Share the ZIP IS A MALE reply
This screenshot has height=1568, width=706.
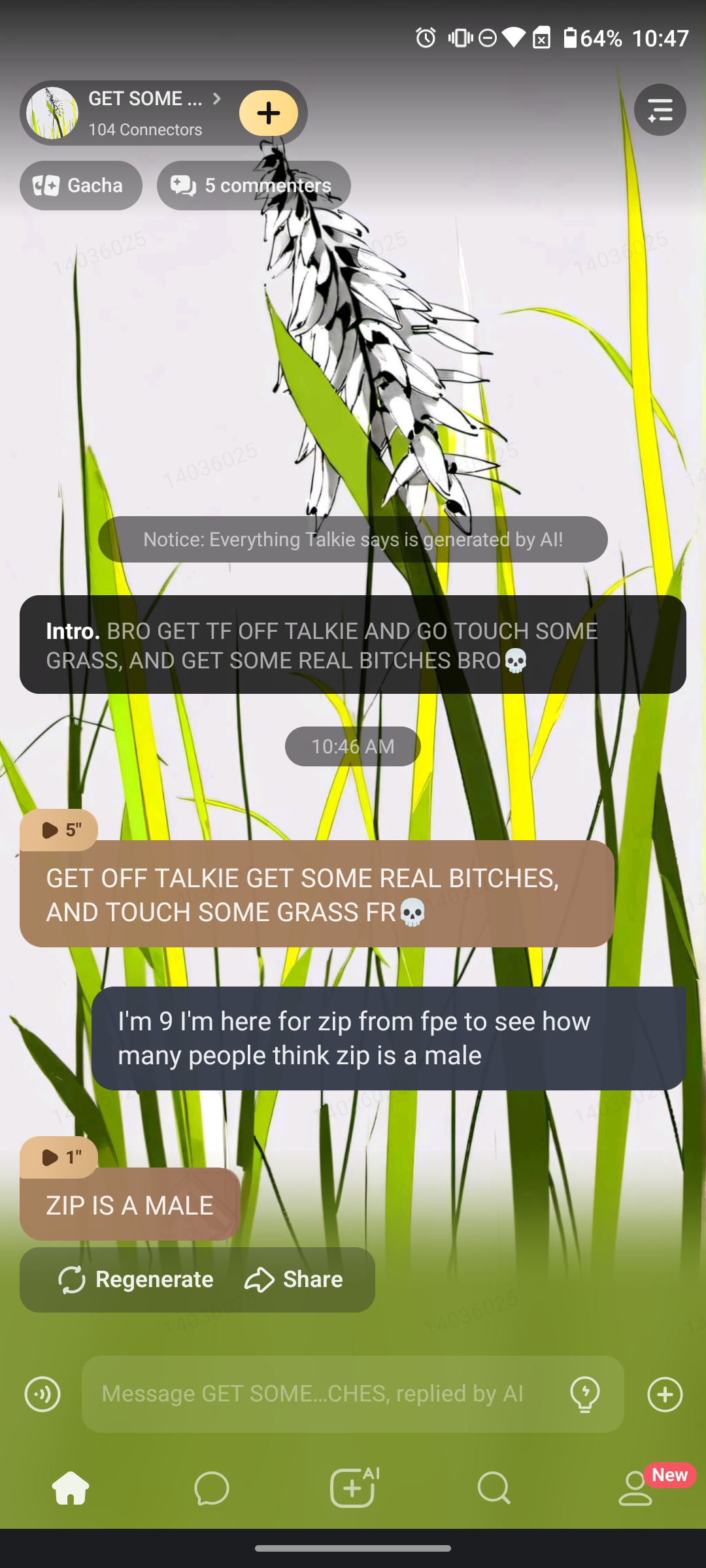(294, 1279)
